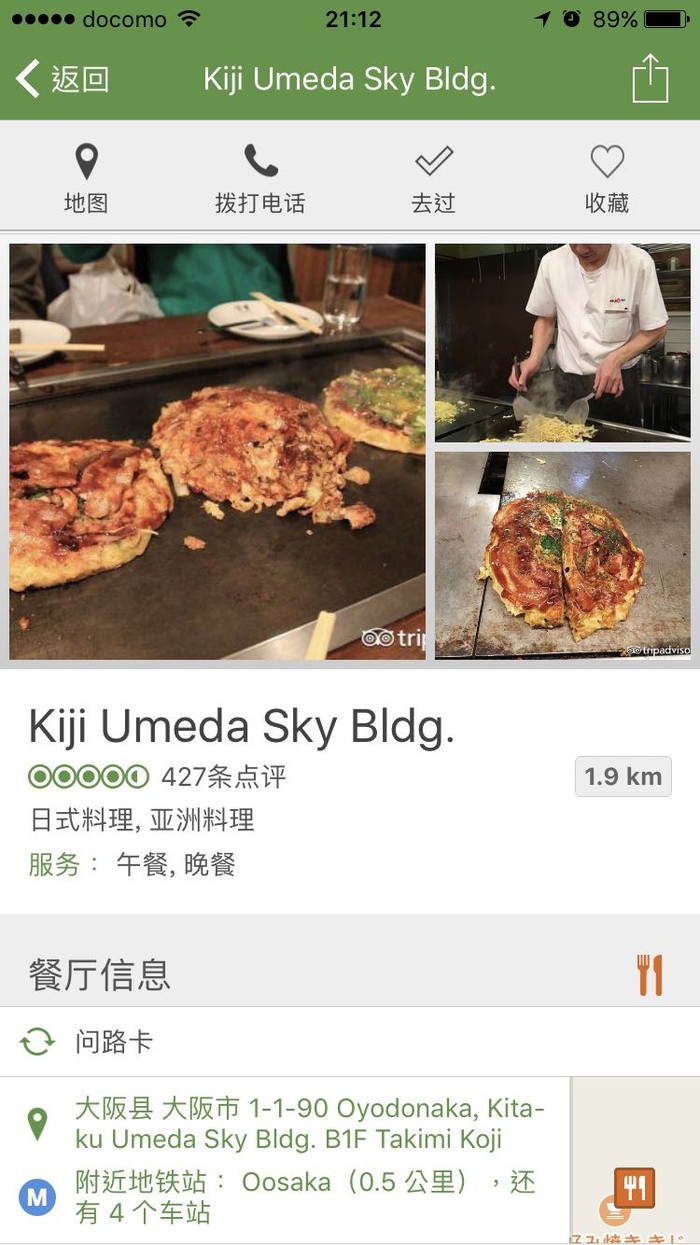Viewport: 700px width, 1245px height.
Task: View the photo of the chef cooking
Action: click(562, 342)
